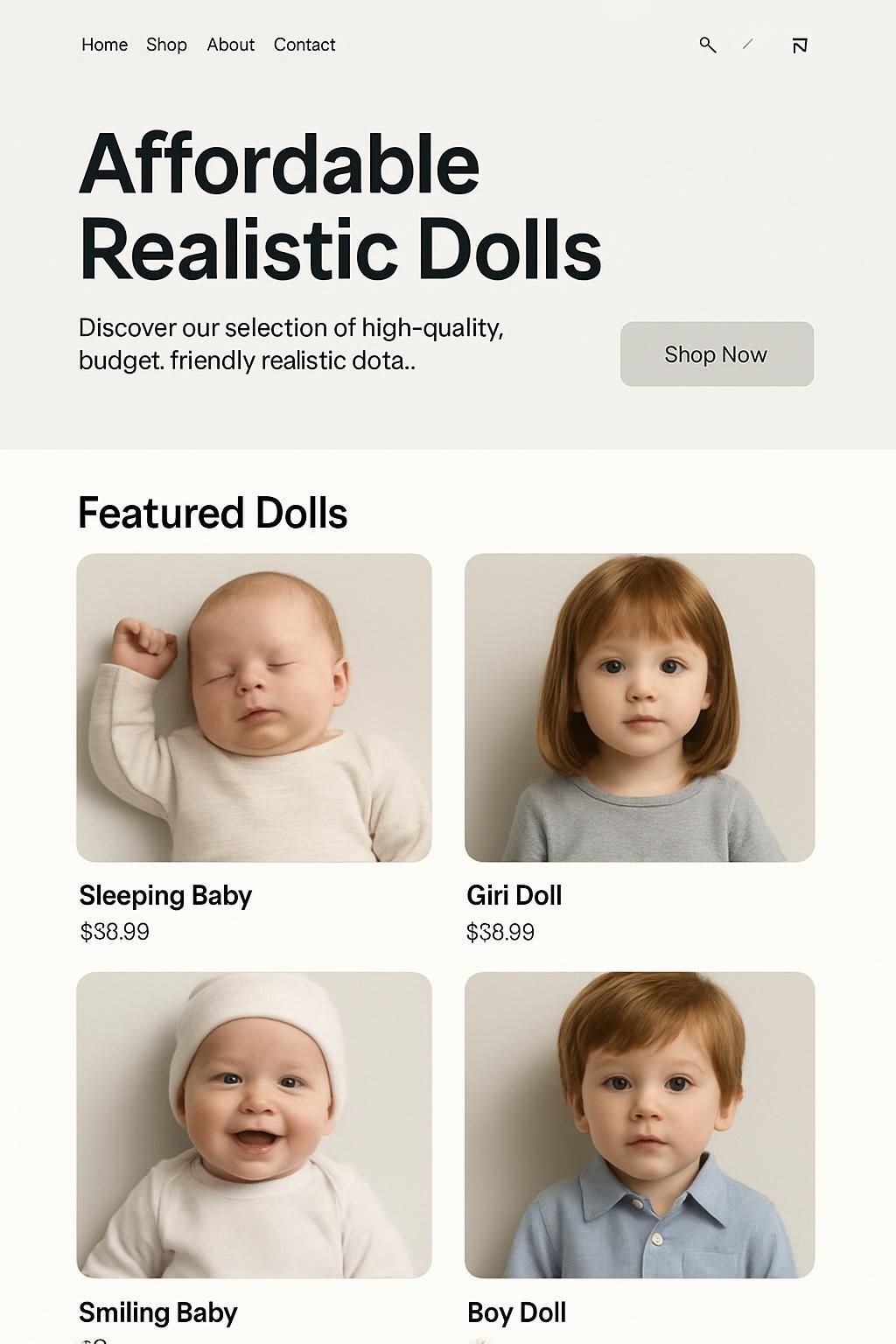
Task: Open the About page
Action: [230, 45]
